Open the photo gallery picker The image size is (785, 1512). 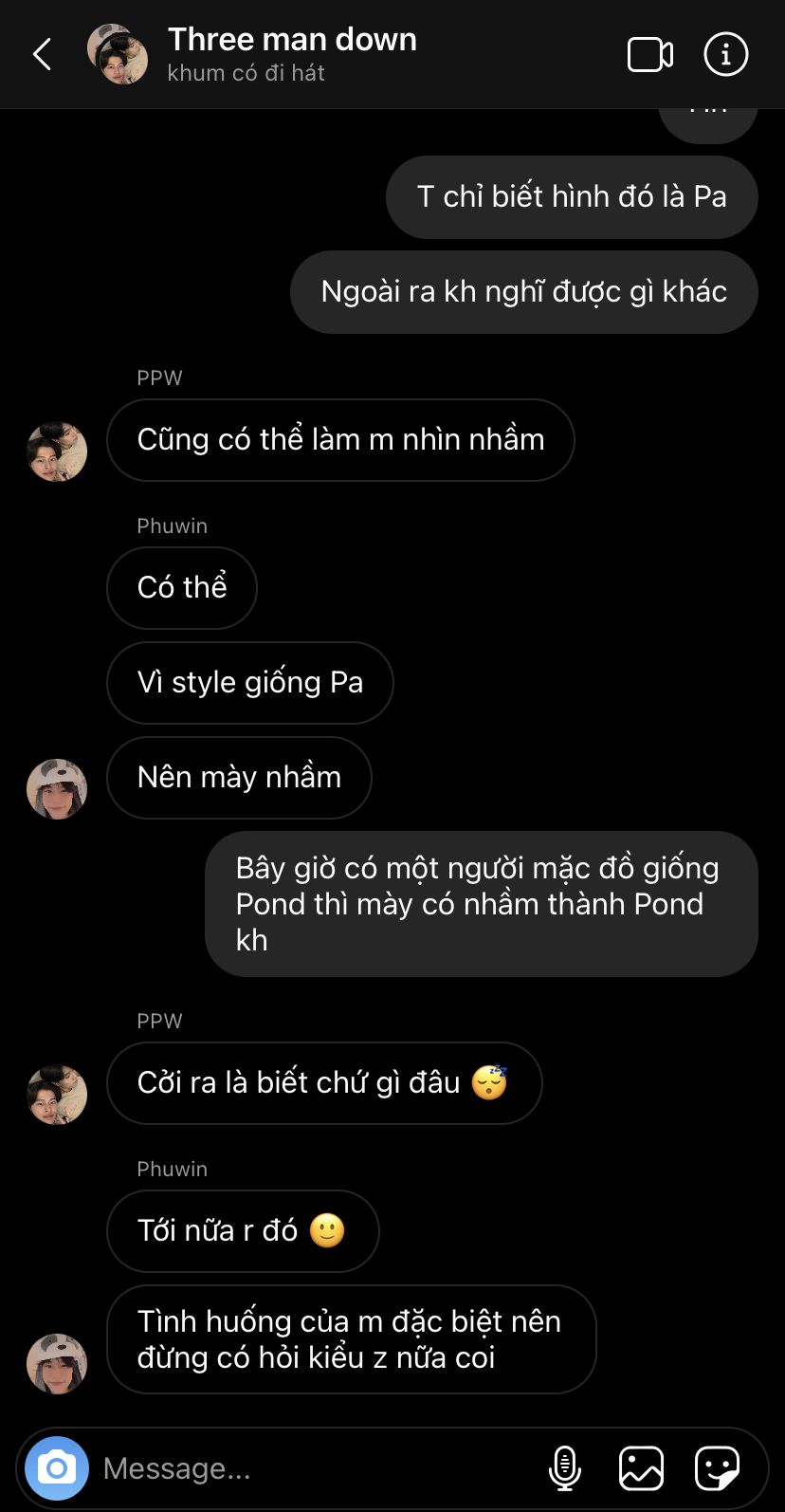641,1468
